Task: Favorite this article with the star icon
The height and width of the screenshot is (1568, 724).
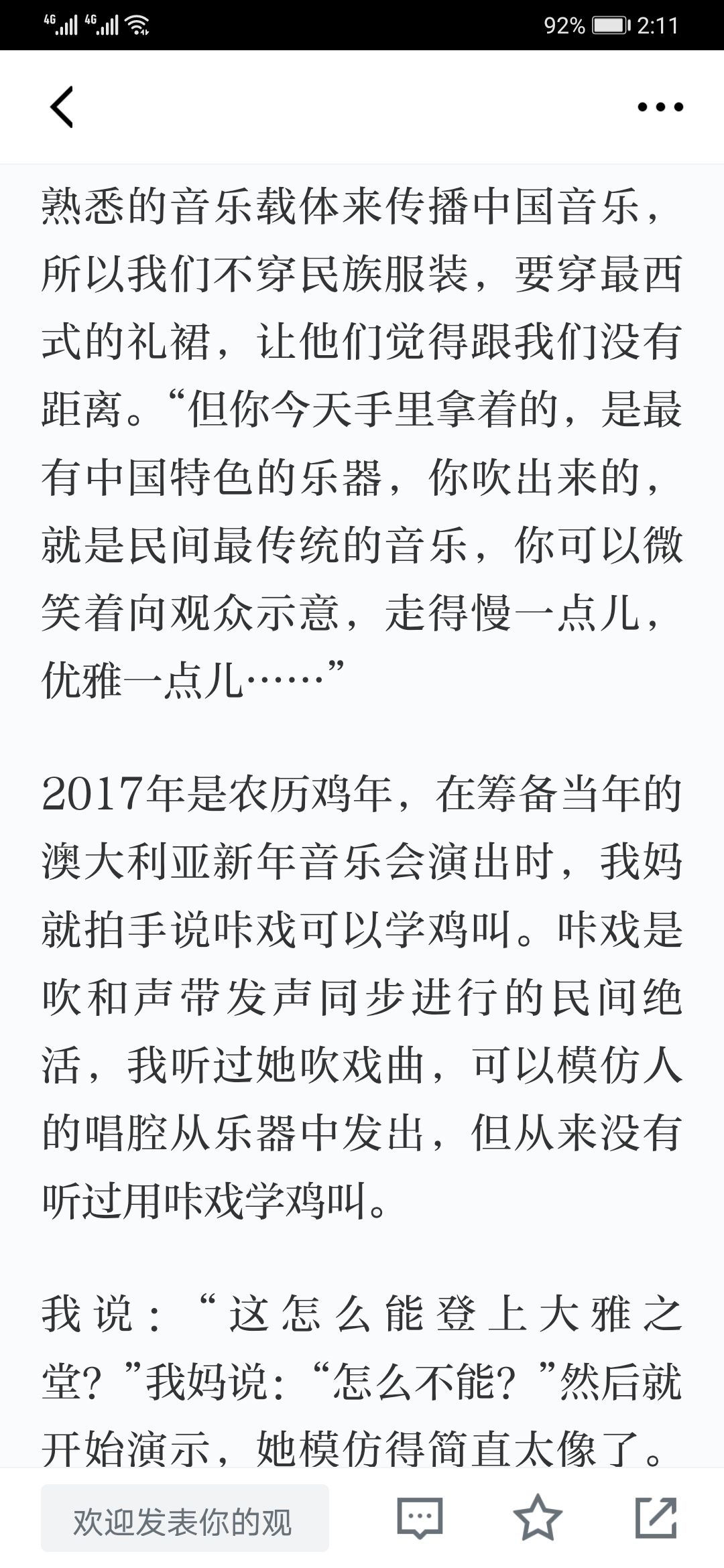Action: click(538, 1517)
